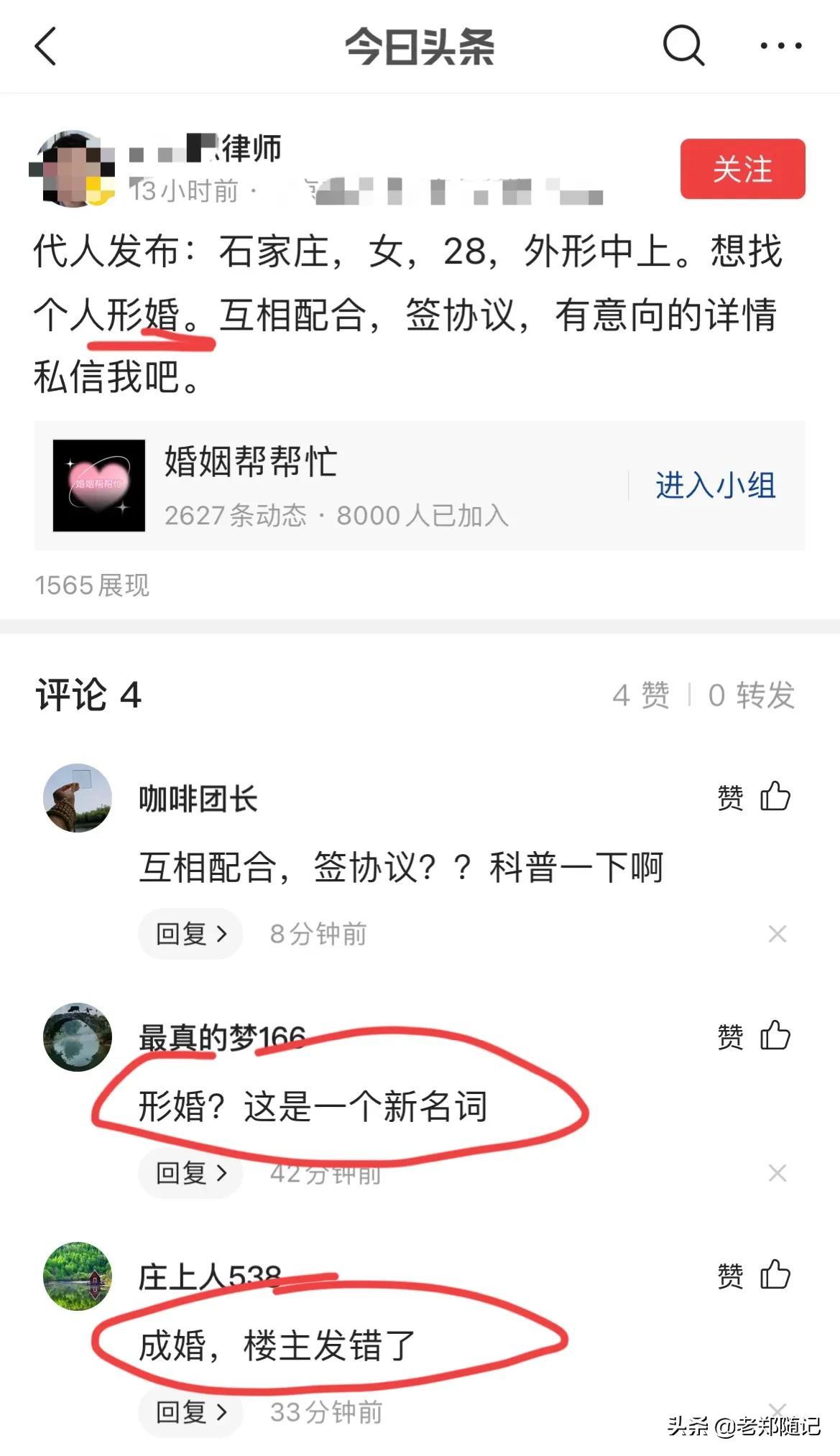Like 咖啡团长's comment

[754, 797]
